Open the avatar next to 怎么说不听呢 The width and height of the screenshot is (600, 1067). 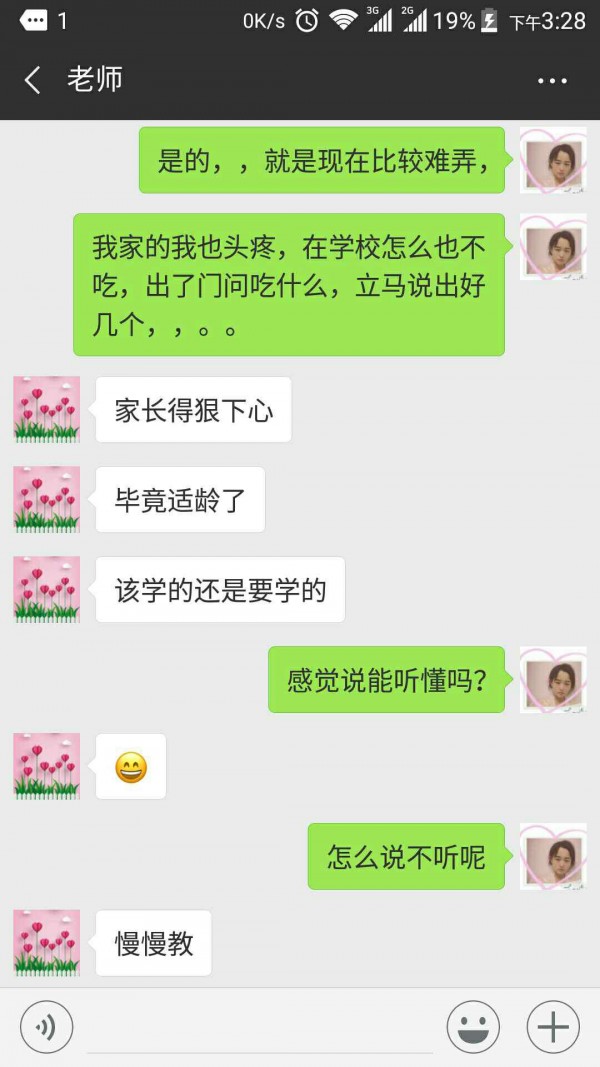553,857
